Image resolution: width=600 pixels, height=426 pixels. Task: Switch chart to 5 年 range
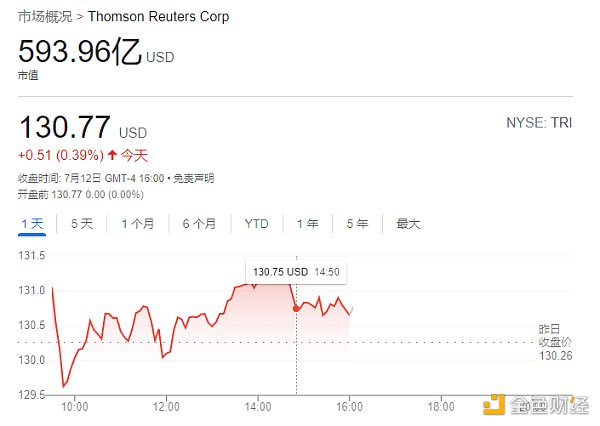pyautogui.click(x=357, y=224)
